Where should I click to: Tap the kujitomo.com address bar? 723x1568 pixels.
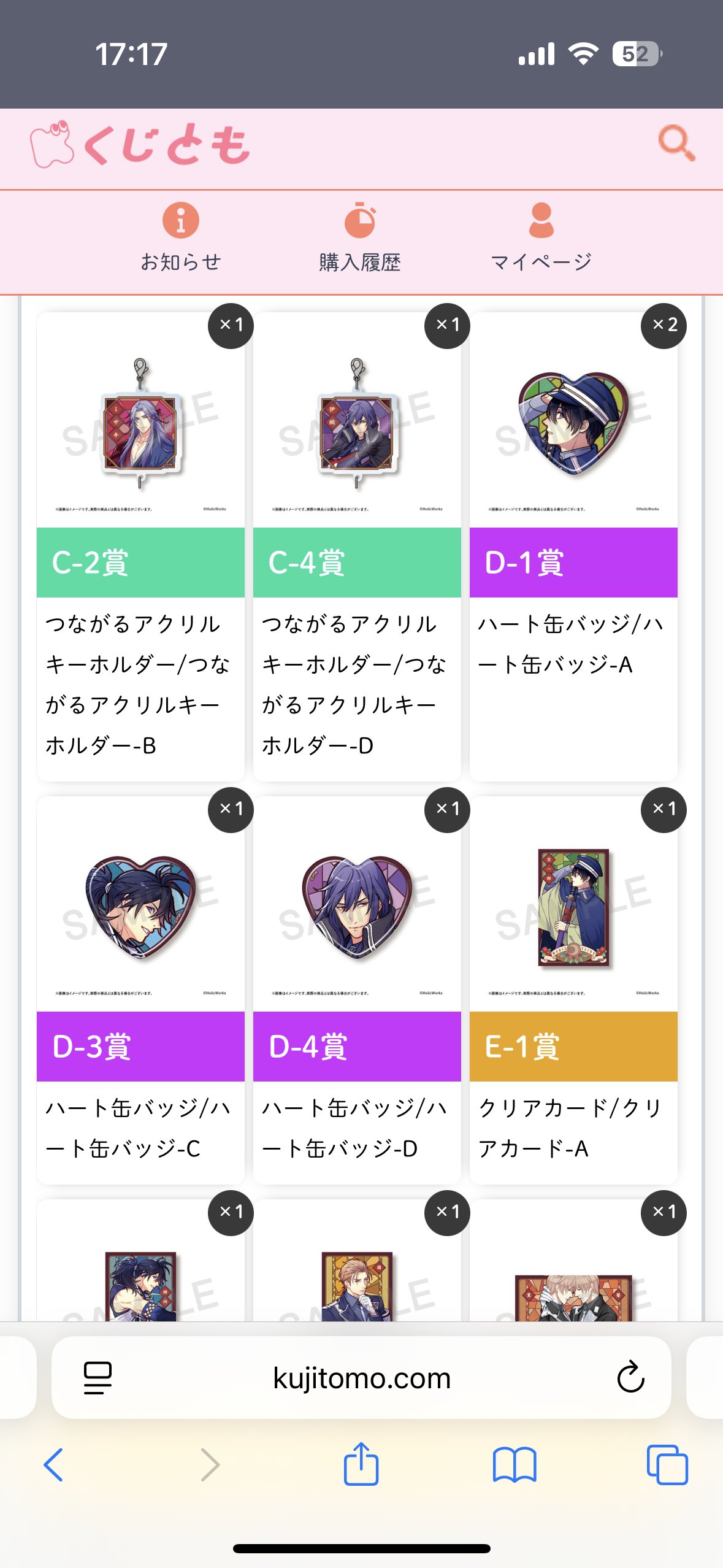pyautogui.click(x=362, y=1378)
